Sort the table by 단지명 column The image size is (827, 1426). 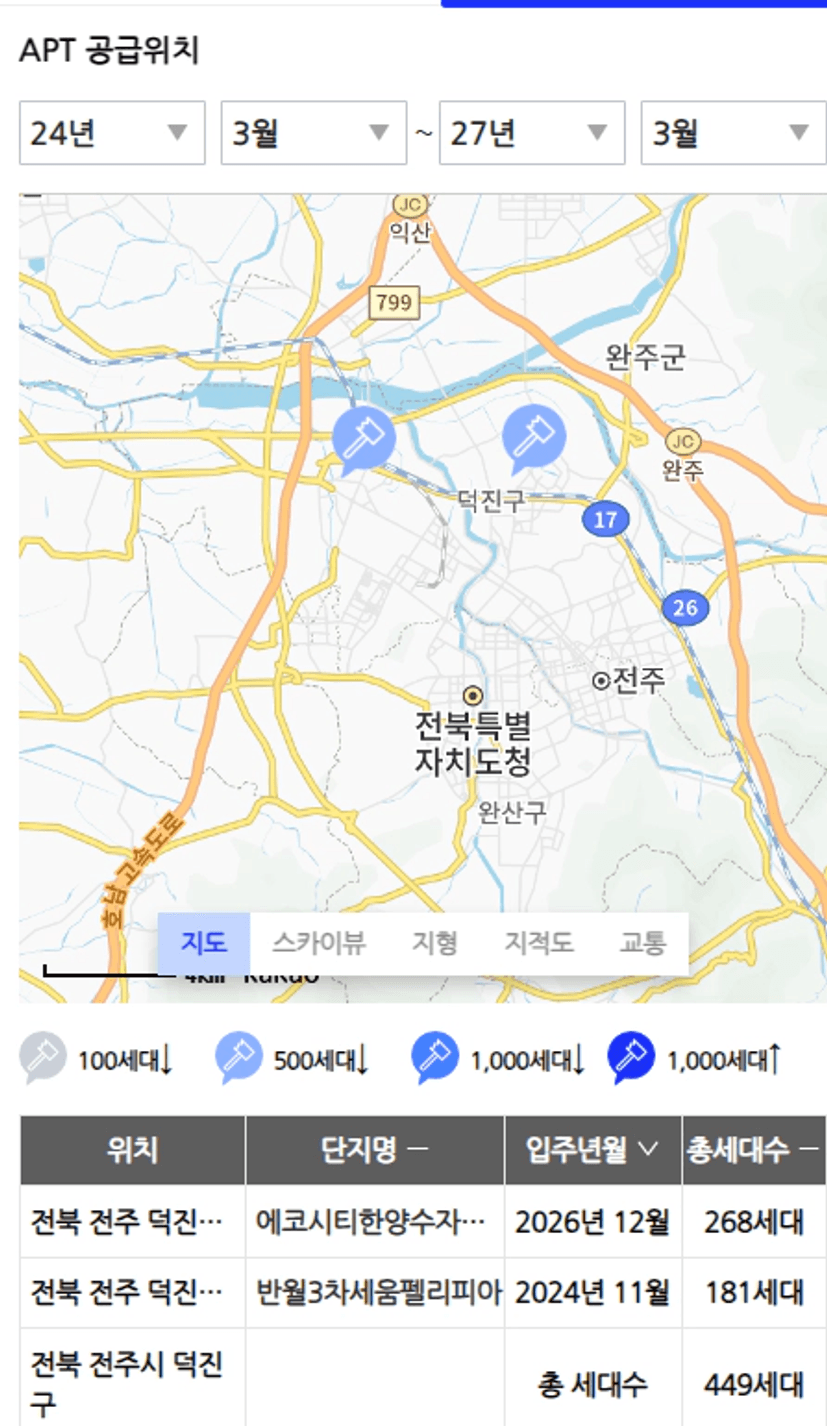click(375, 1150)
